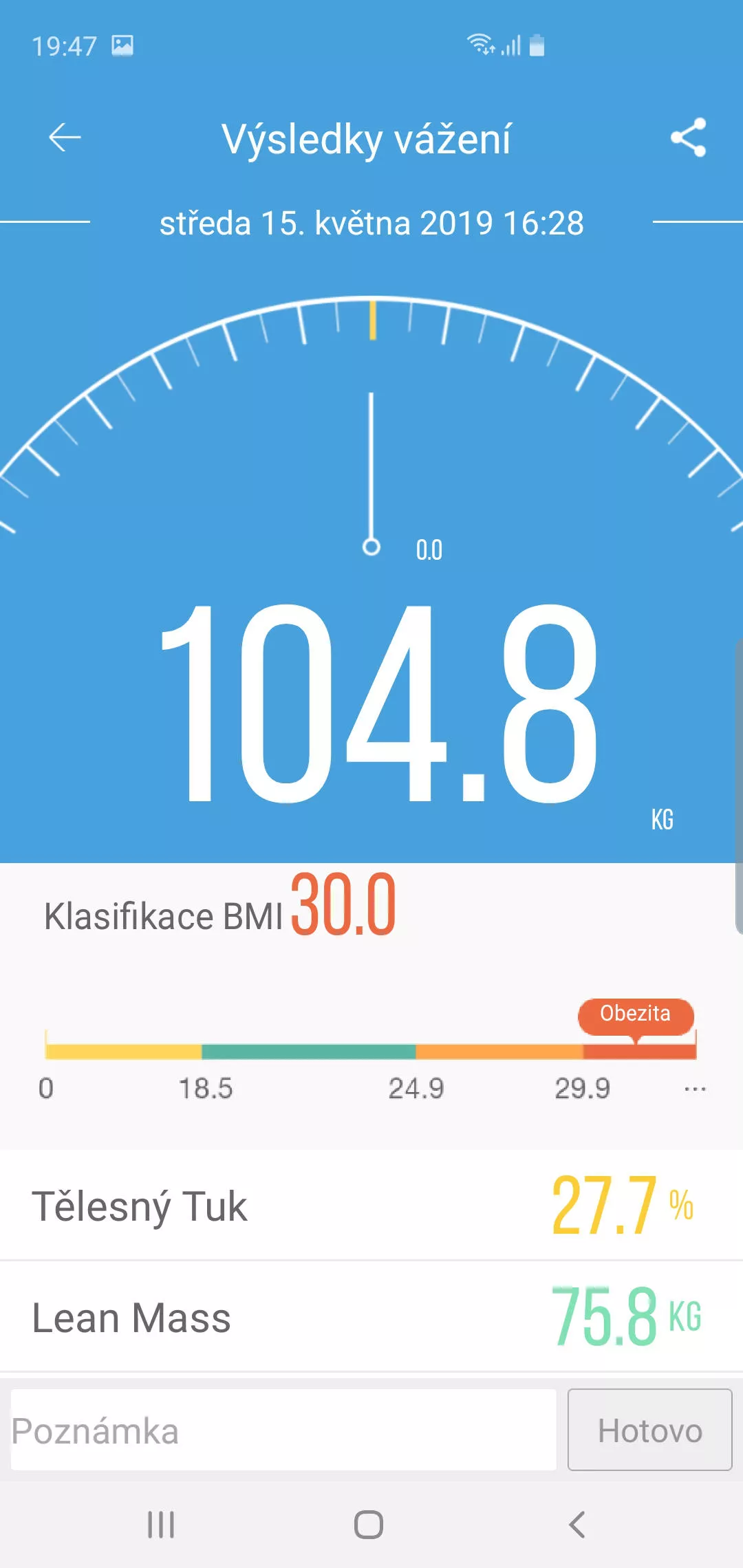Go to the home screen
This screenshot has width=743, height=1568.
click(369, 1525)
